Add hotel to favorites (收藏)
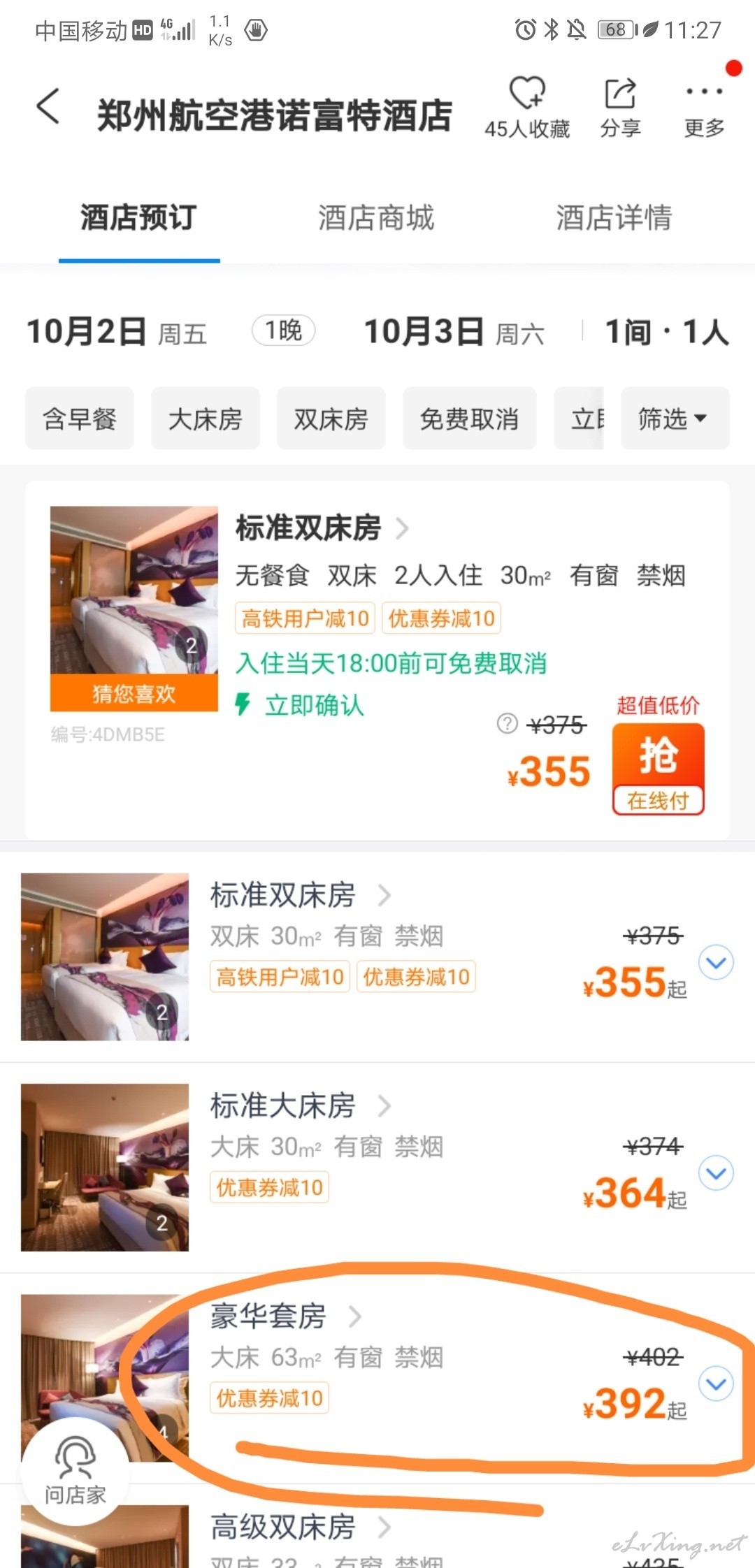This screenshot has height=1568, width=755. point(527,107)
